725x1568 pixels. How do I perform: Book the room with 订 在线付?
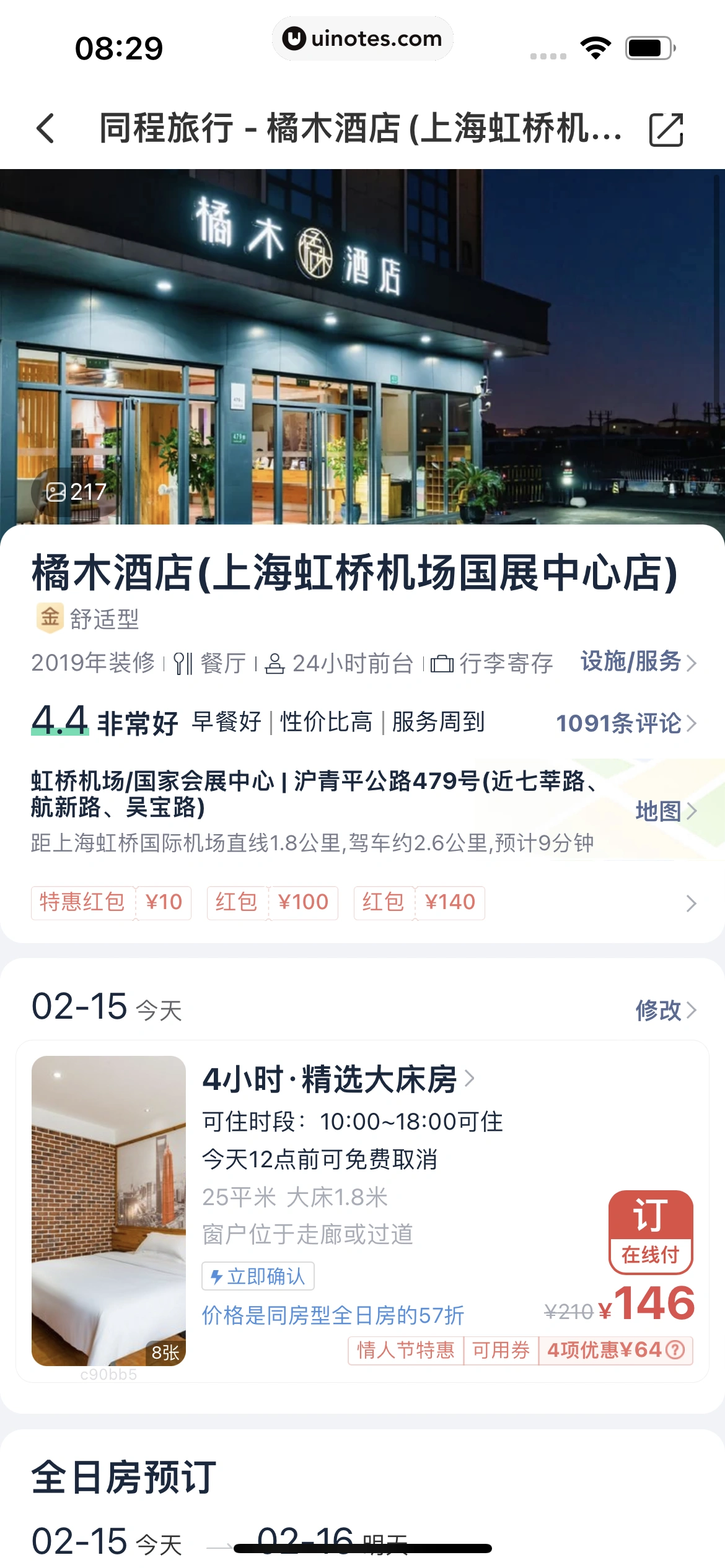click(651, 1232)
